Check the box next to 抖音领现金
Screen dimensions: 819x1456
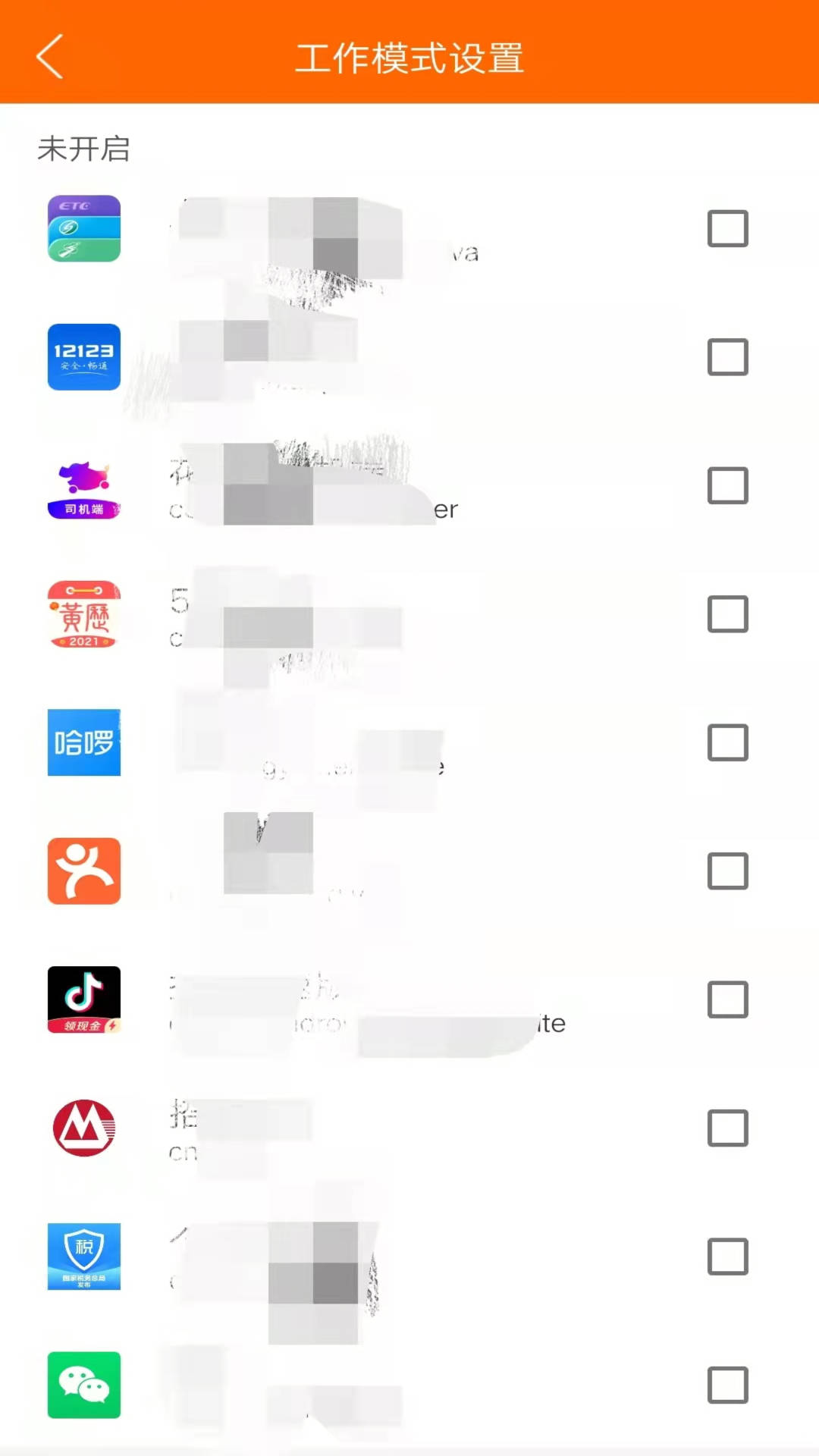click(x=727, y=999)
